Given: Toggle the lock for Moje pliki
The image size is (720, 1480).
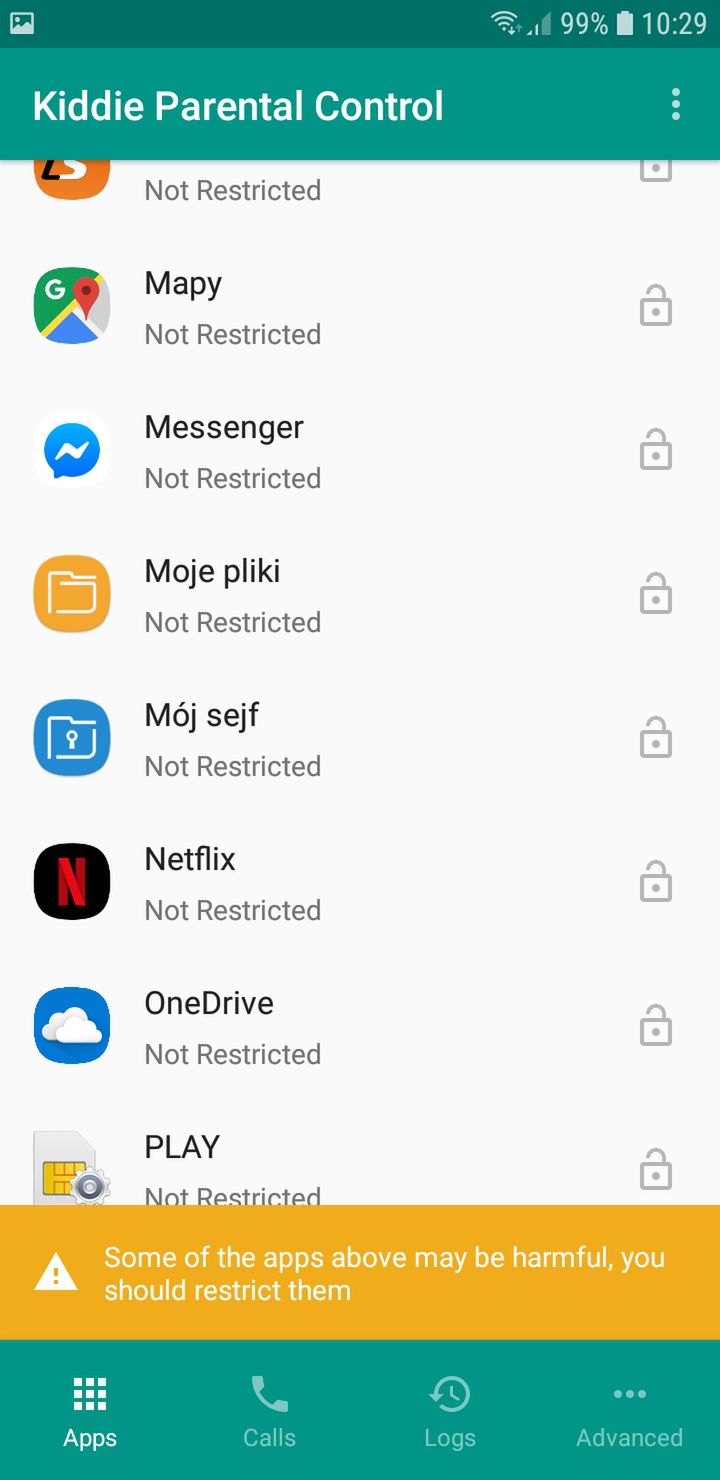Looking at the screenshot, I should tap(656, 595).
